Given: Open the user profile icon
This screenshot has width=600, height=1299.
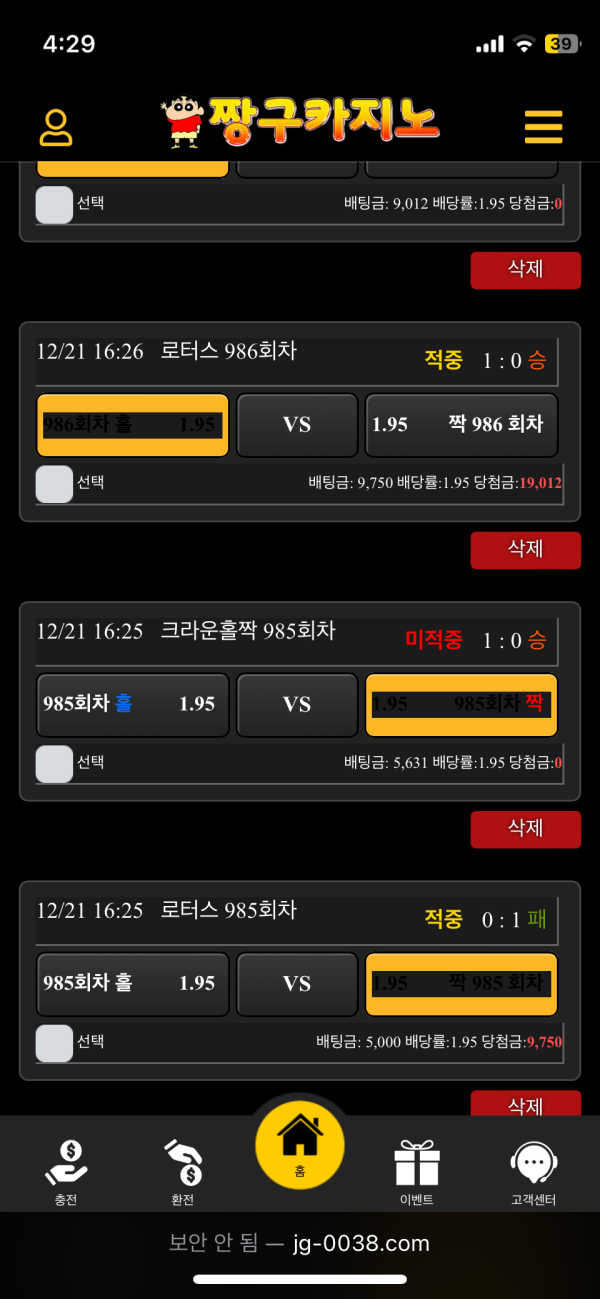Looking at the screenshot, I should (56, 127).
